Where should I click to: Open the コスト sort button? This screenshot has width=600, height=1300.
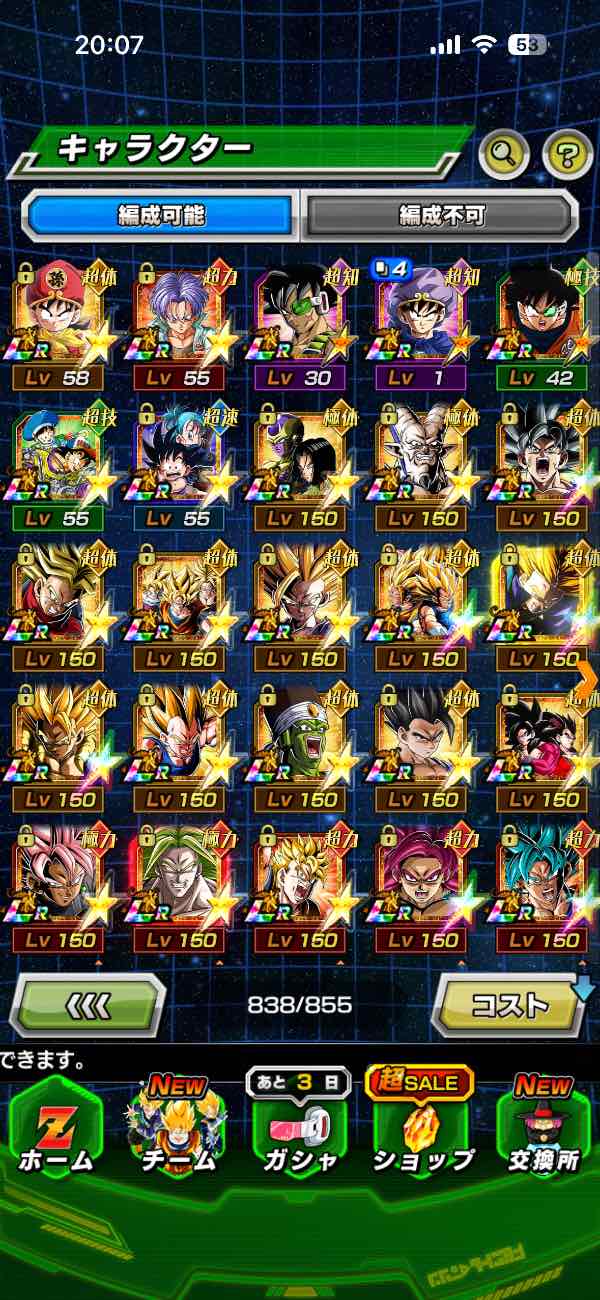pyautogui.click(x=509, y=1004)
